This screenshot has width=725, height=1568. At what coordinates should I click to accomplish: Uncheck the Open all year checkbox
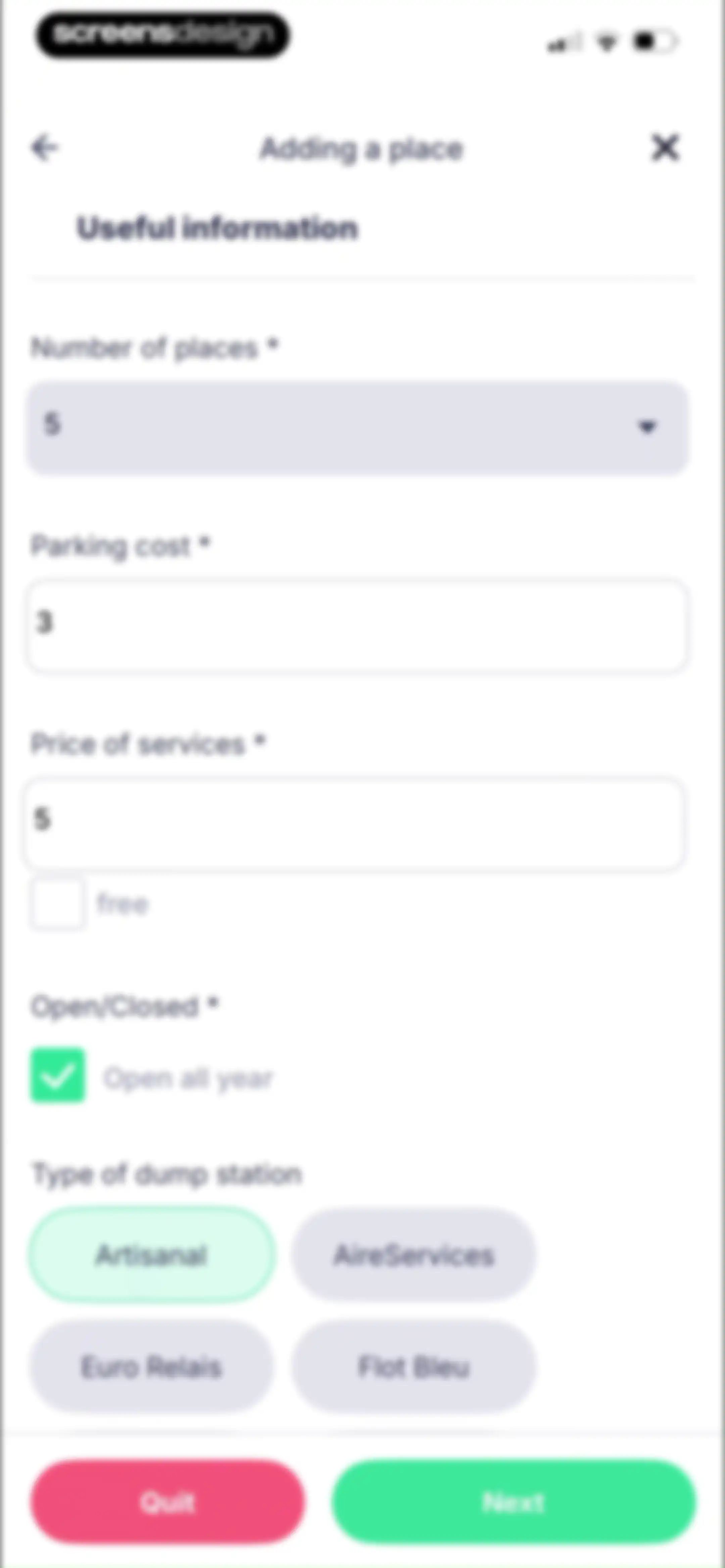[58, 1075]
